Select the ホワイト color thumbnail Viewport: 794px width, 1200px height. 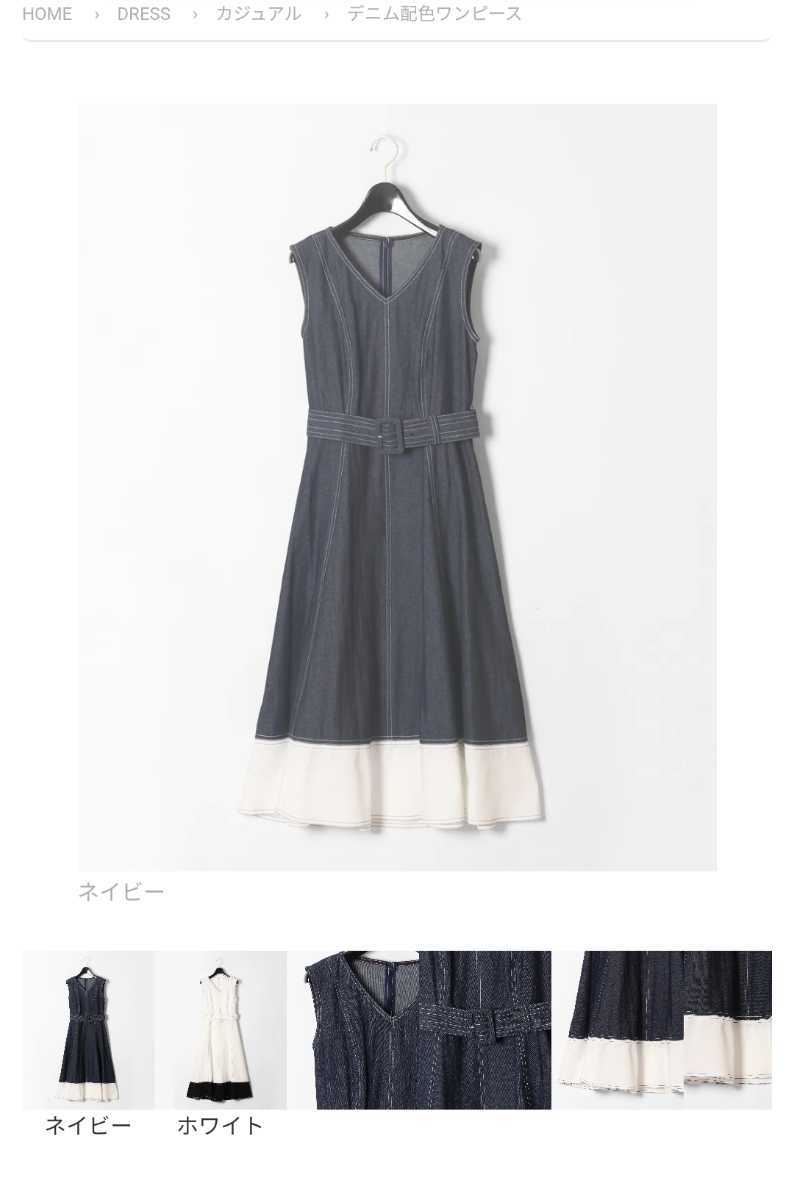pyautogui.click(x=221, y=1030)
